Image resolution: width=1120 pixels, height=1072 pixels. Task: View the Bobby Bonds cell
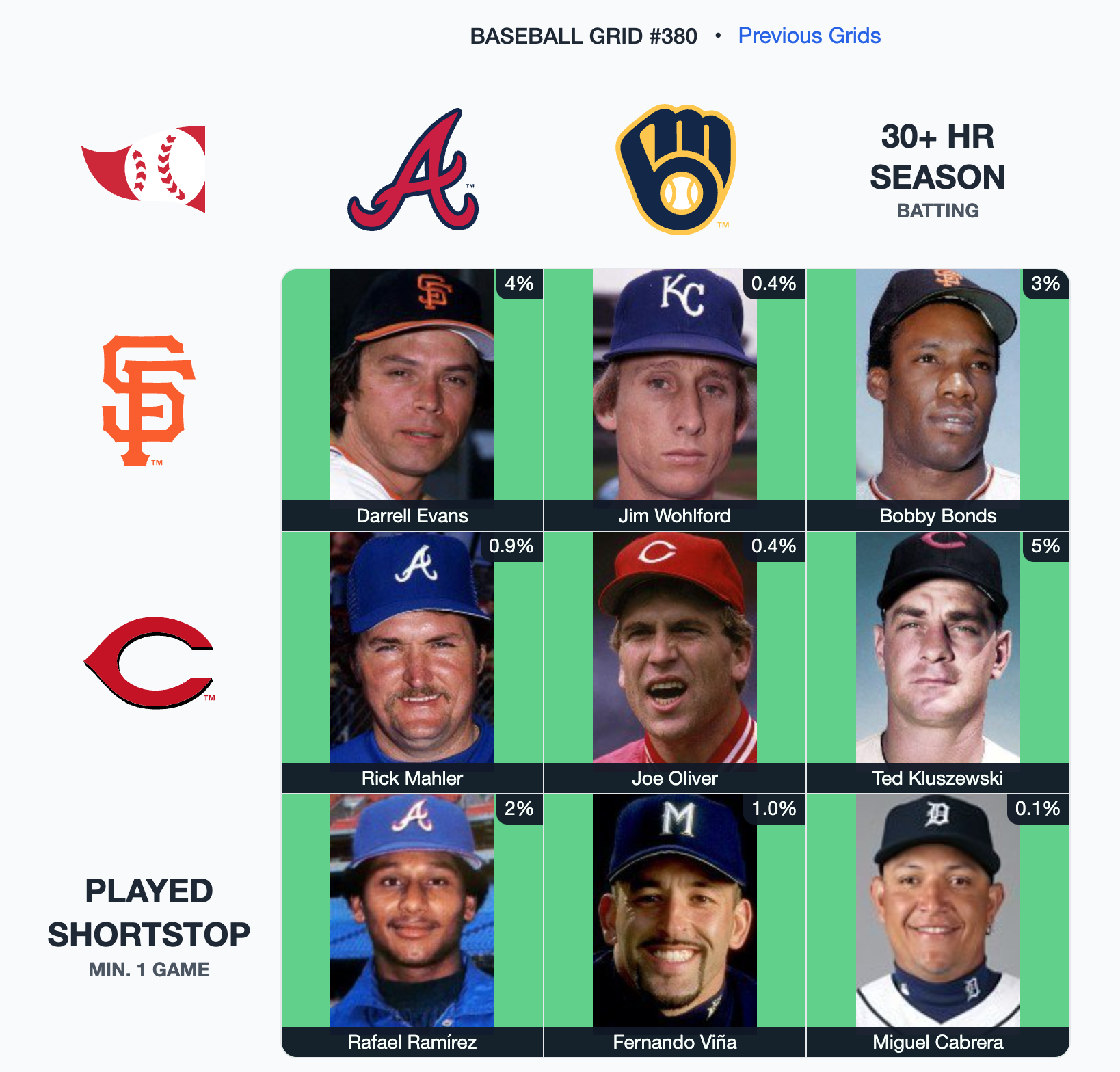pyautogui.click(x=937, y=399)
